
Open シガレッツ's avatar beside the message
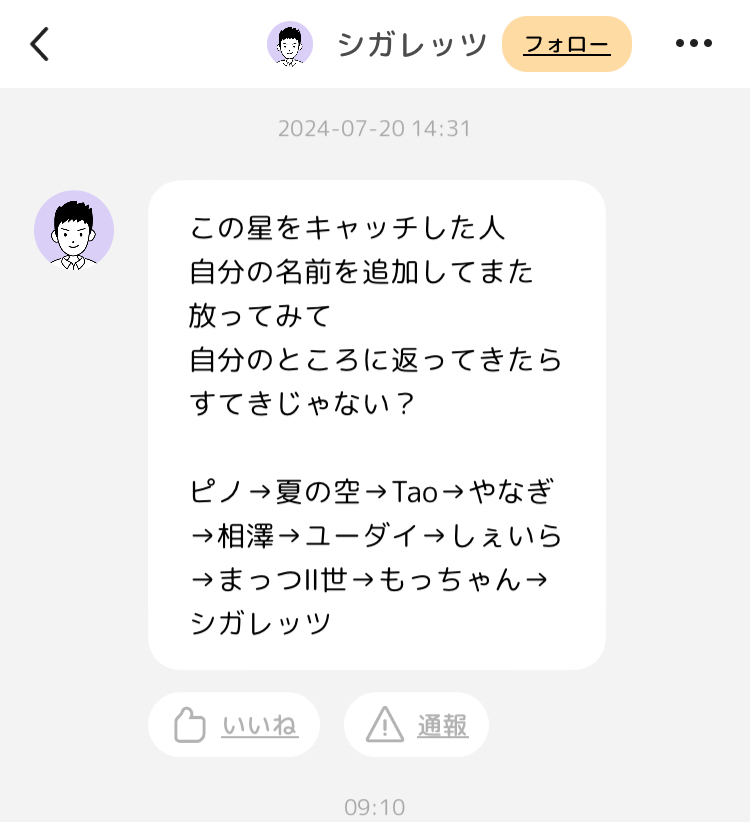(x=74, y=230)
